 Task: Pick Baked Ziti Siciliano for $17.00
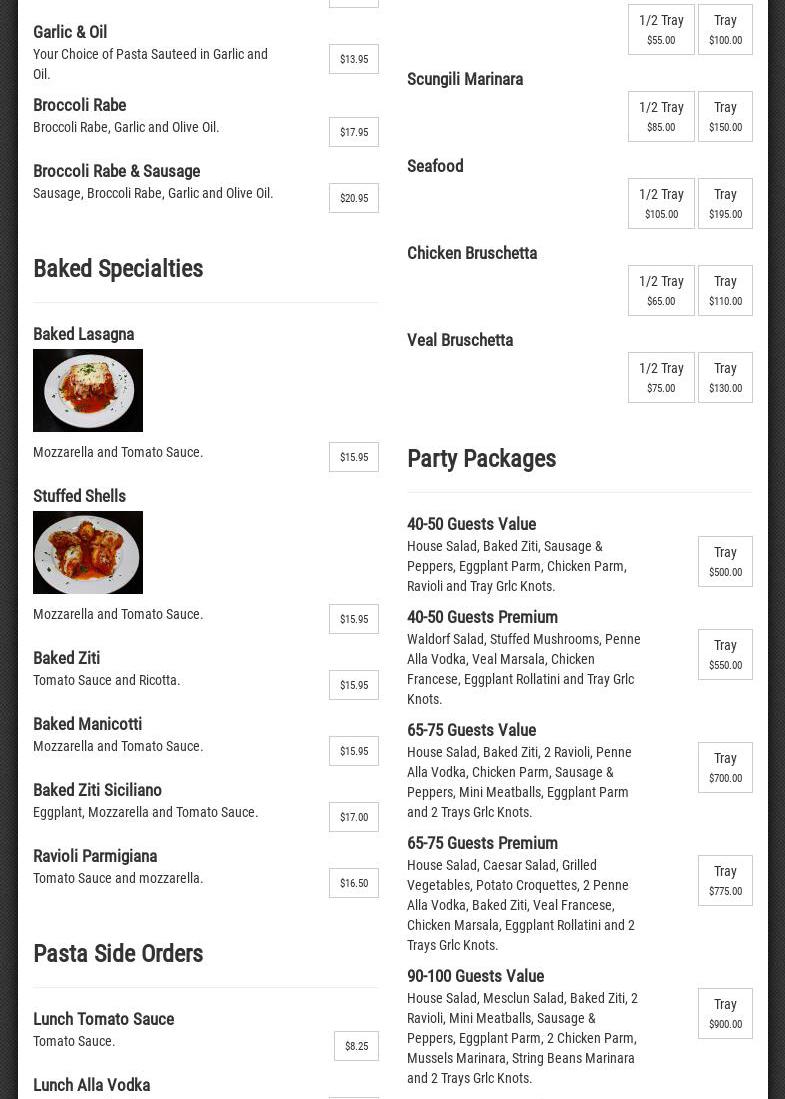click(x=353, y=817)
